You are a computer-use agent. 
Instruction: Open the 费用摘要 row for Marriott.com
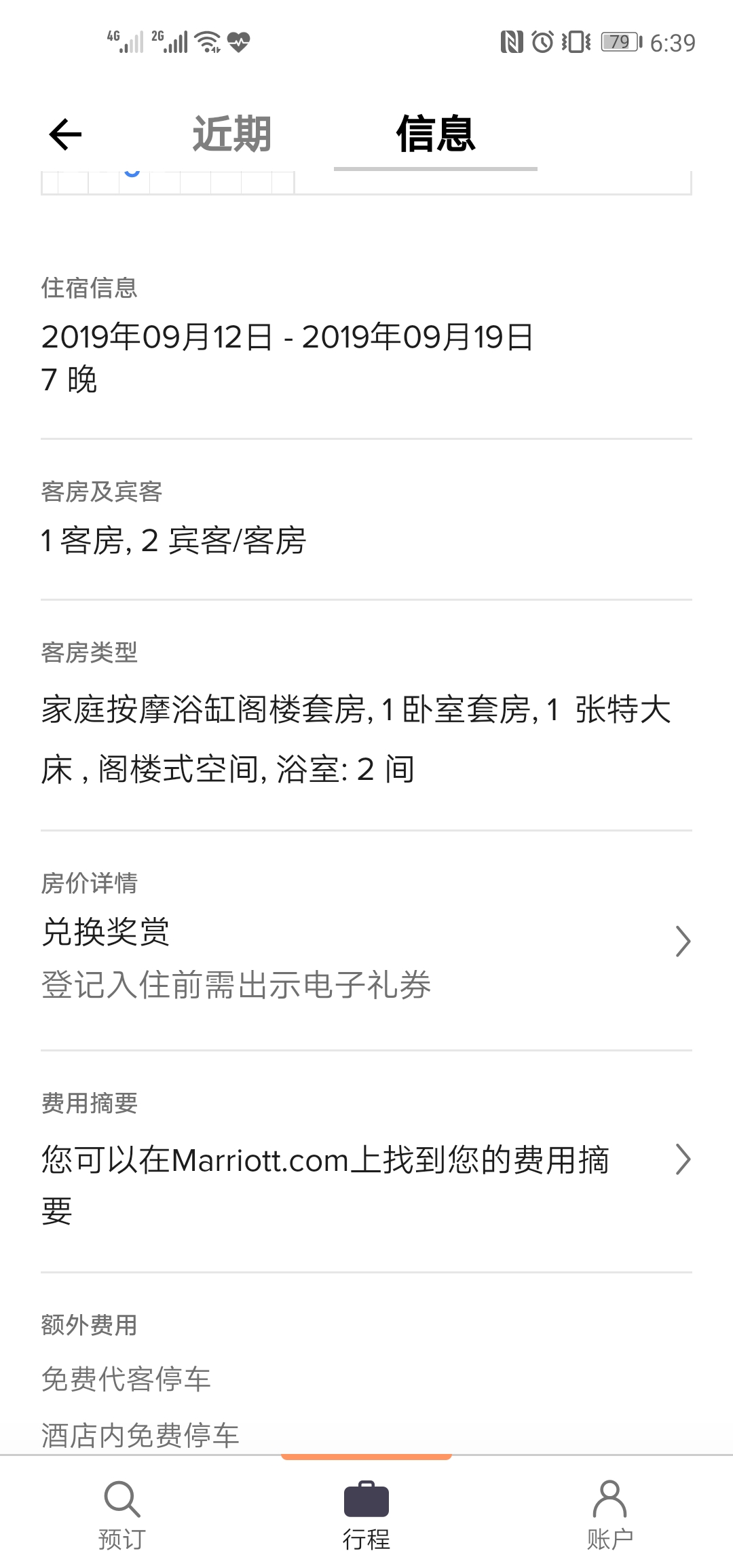(366, 1161)
